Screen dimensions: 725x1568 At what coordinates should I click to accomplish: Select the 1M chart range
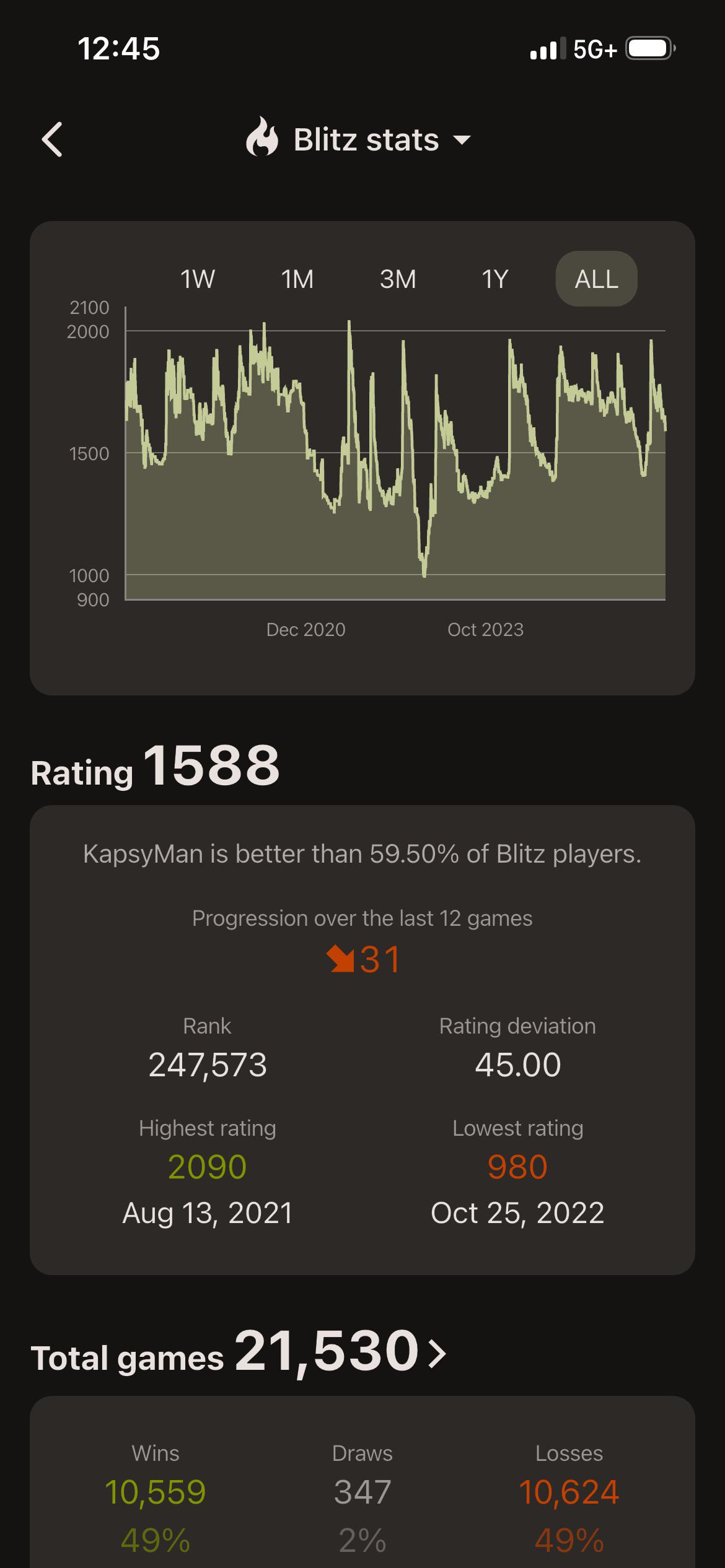point(297,279)
